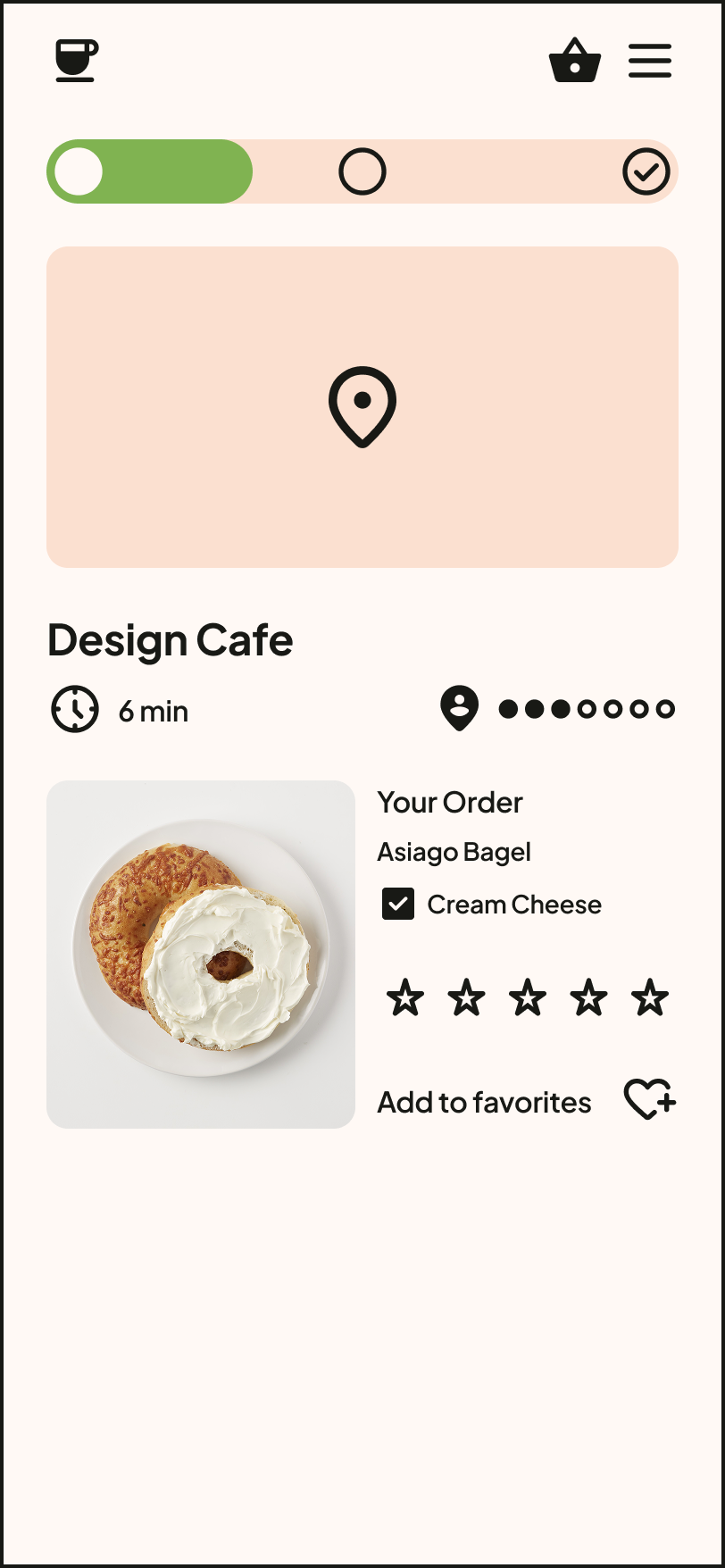Open the shopping basket
Viewport: 725px width, 1568px height.
(575, 61)
